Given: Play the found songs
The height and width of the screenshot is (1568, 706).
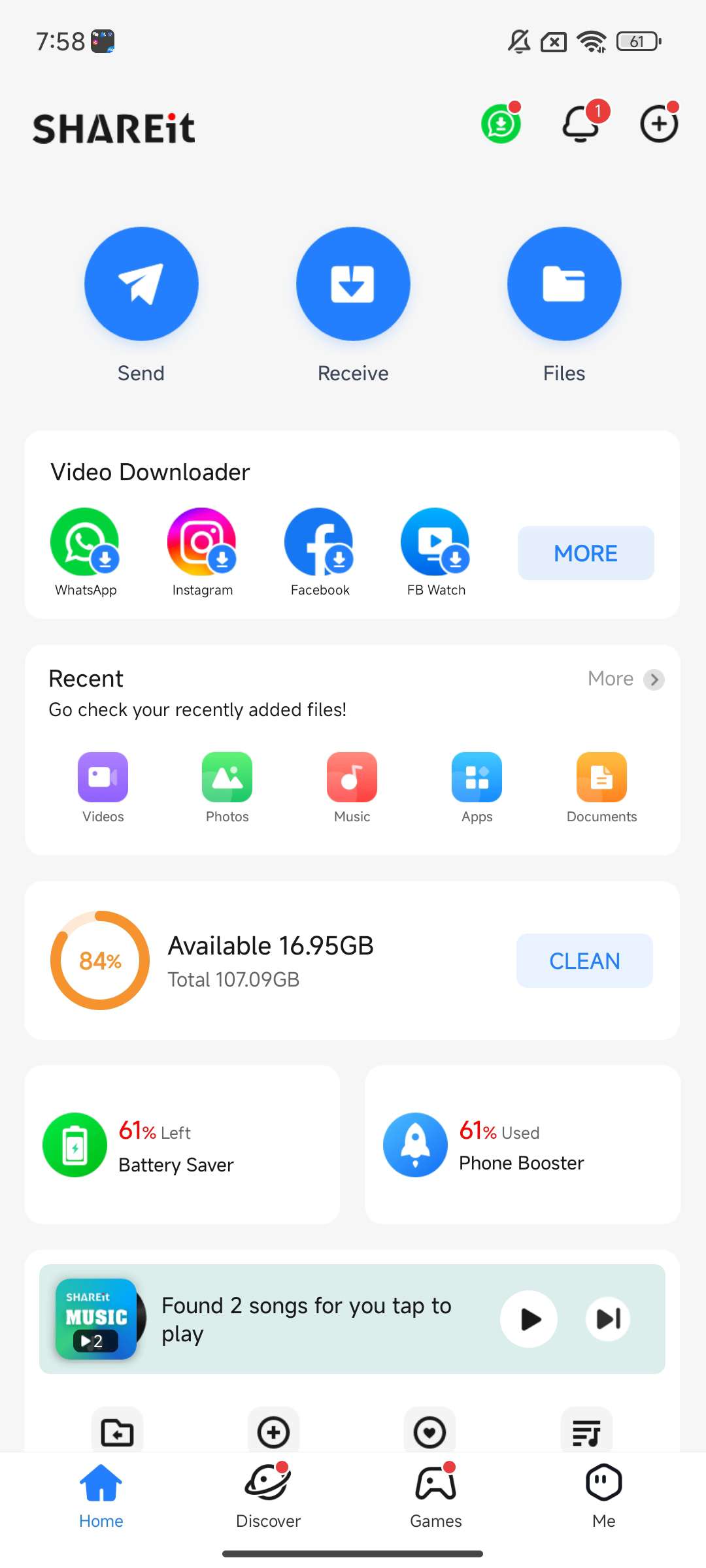Looking at the screenshot, I should pos(529,1319).
